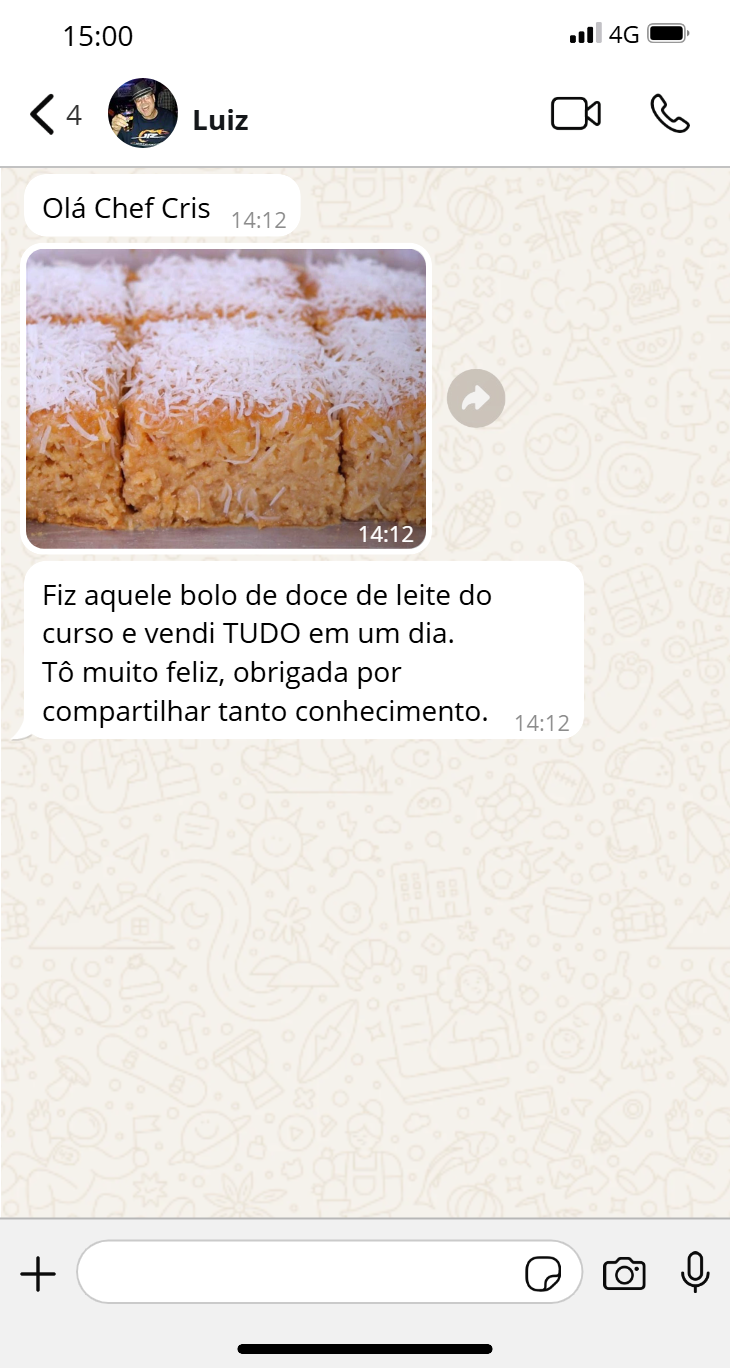
Task: Open the attachment menu with the plus icon
Action: [x=38, y=1273]
